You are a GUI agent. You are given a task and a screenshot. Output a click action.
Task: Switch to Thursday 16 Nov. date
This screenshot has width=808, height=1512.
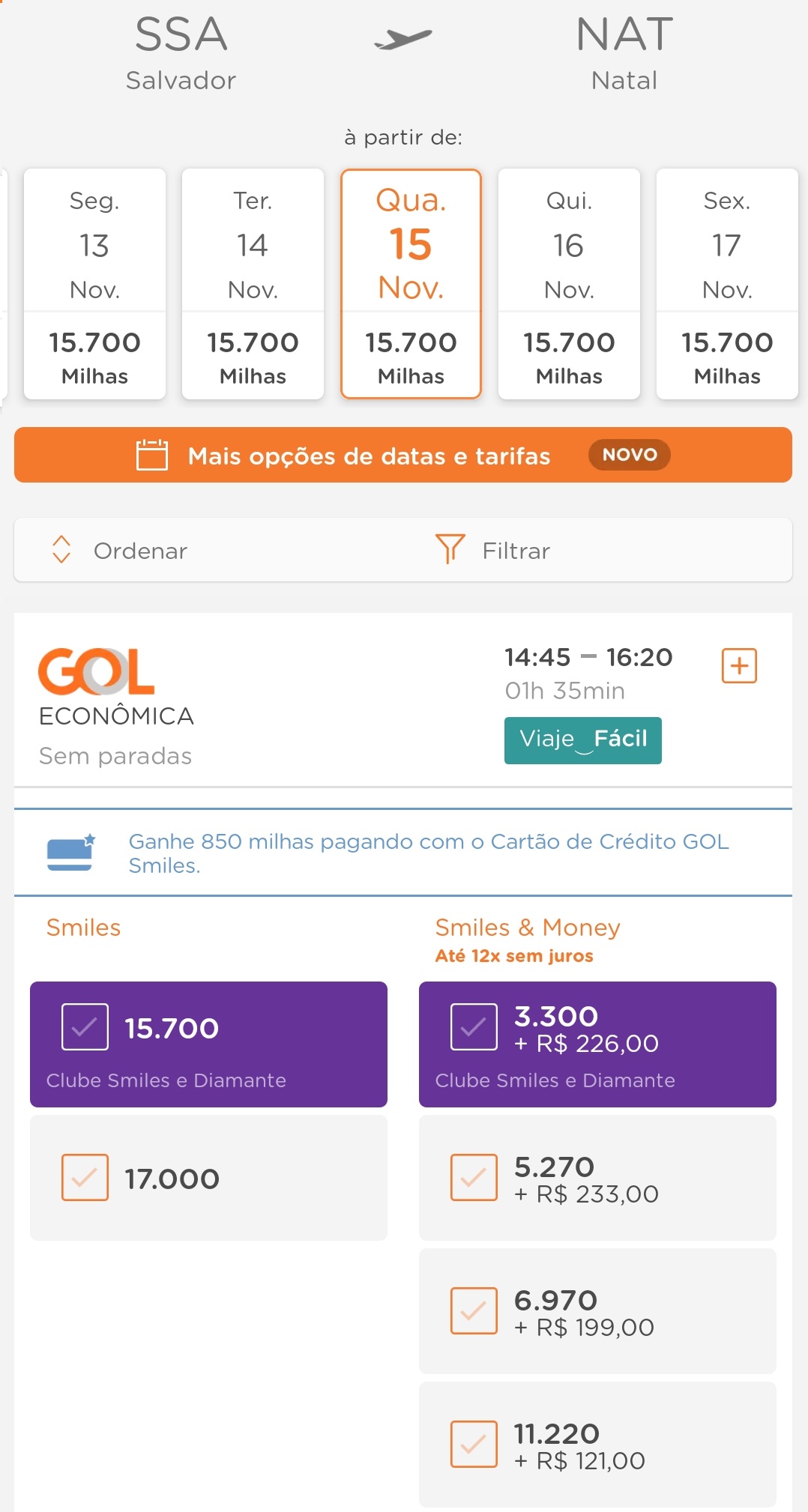(569, 284)
